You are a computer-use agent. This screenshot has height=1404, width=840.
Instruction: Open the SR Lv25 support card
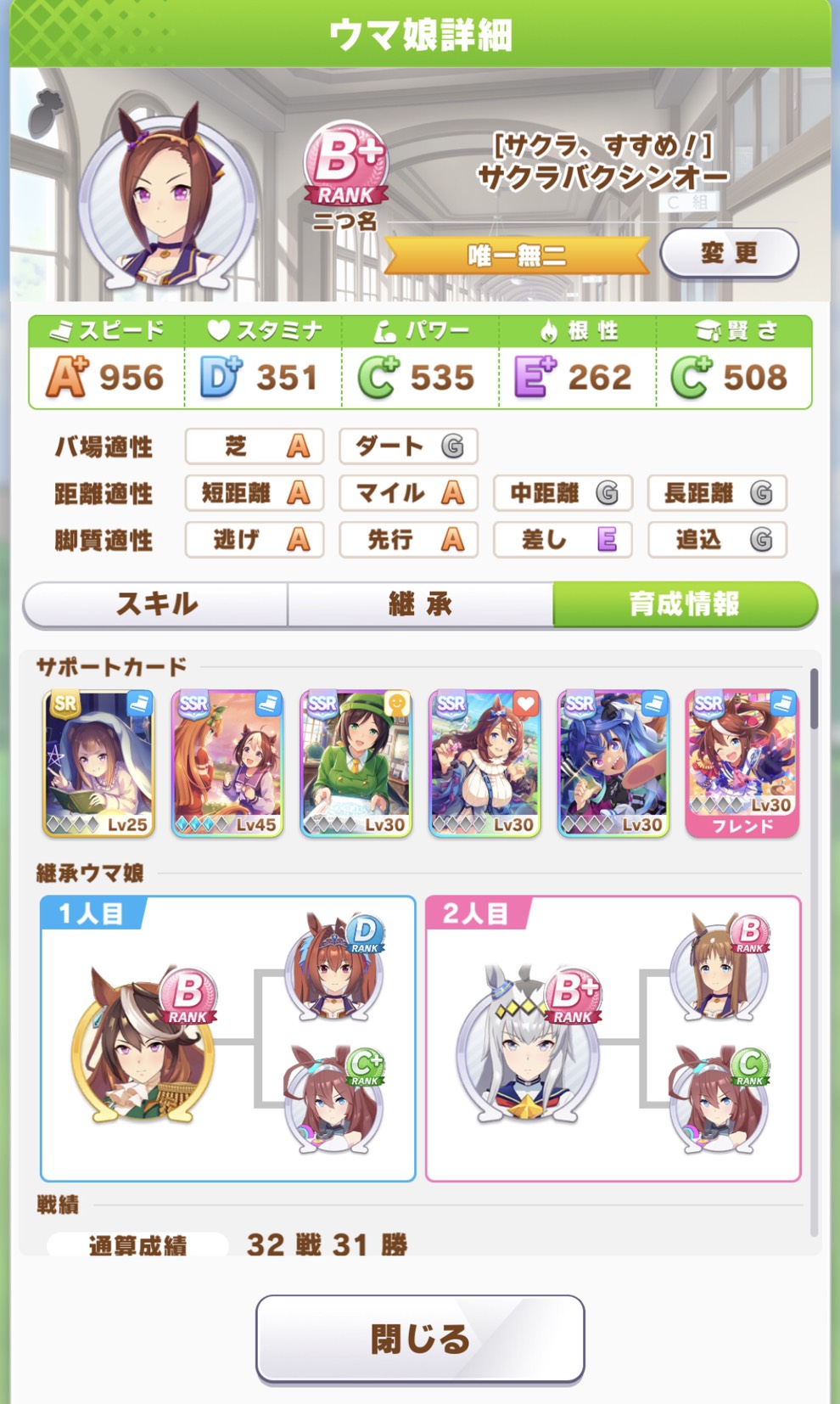pos(99,764)
